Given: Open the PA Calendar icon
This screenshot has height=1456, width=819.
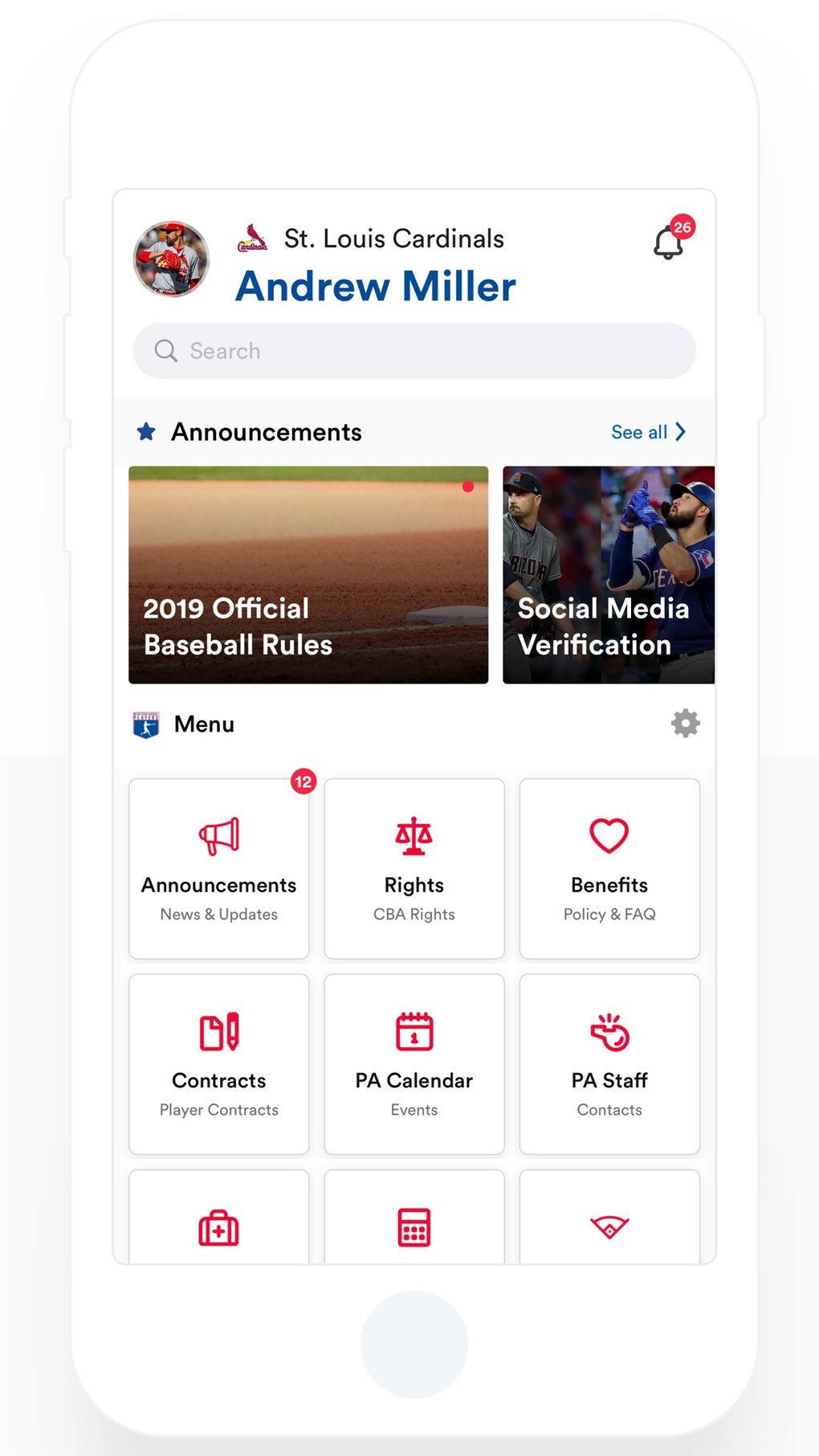Looking at the screenshot, I should [x=414, y=1032].
